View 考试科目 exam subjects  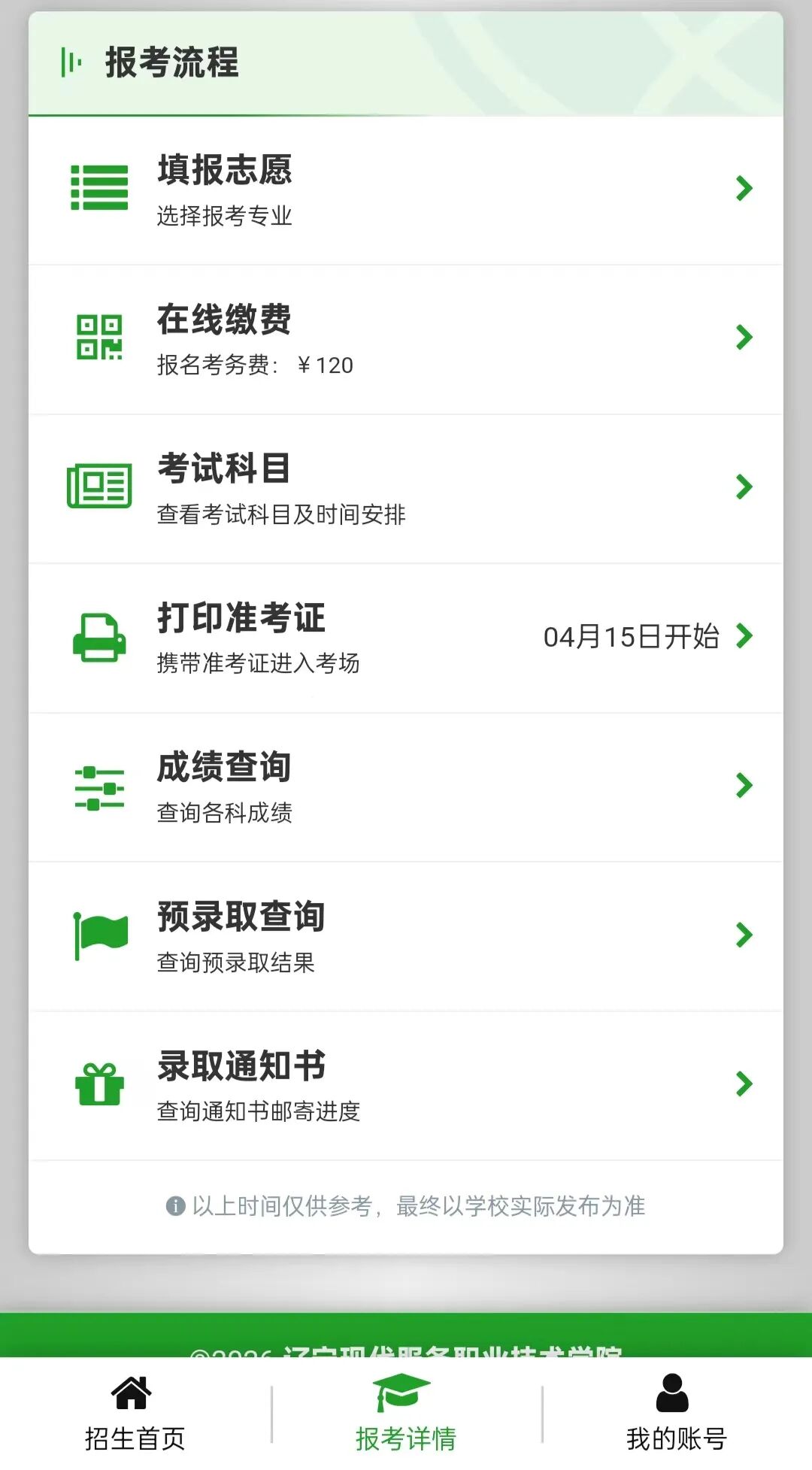[406, 488]
